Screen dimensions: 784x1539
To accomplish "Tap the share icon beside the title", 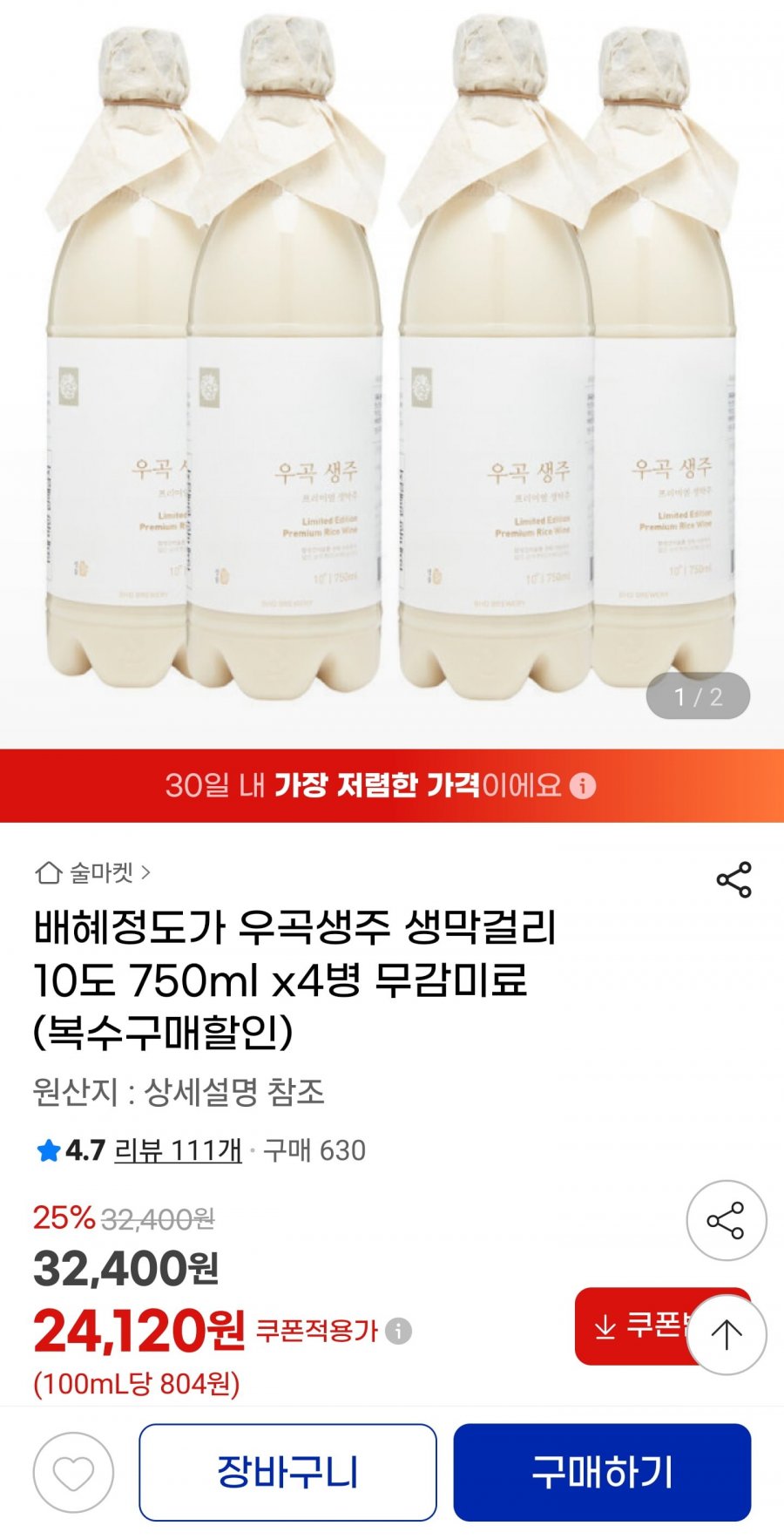I will [733, 880].
